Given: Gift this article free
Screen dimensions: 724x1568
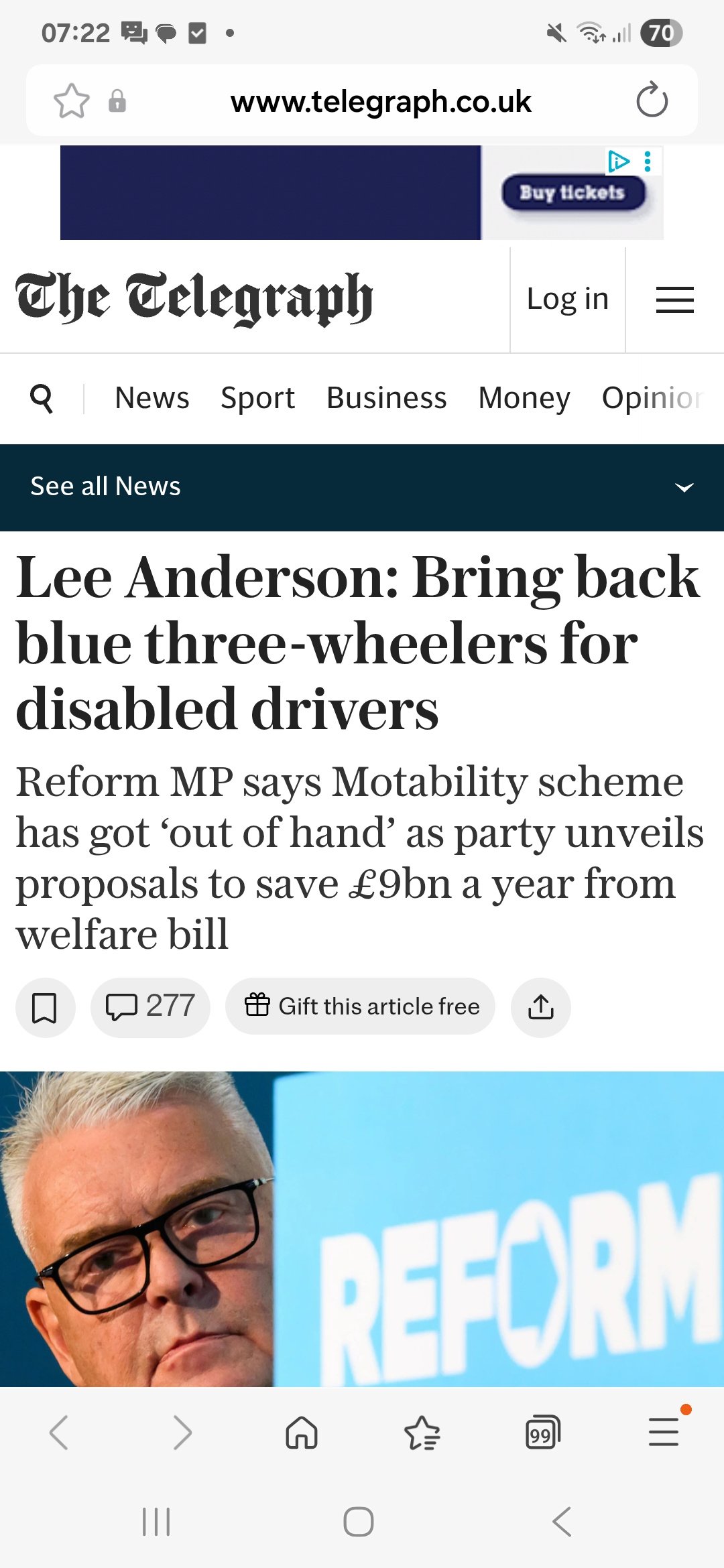Looking at the screenshot, I should (x=360, y=1006).
